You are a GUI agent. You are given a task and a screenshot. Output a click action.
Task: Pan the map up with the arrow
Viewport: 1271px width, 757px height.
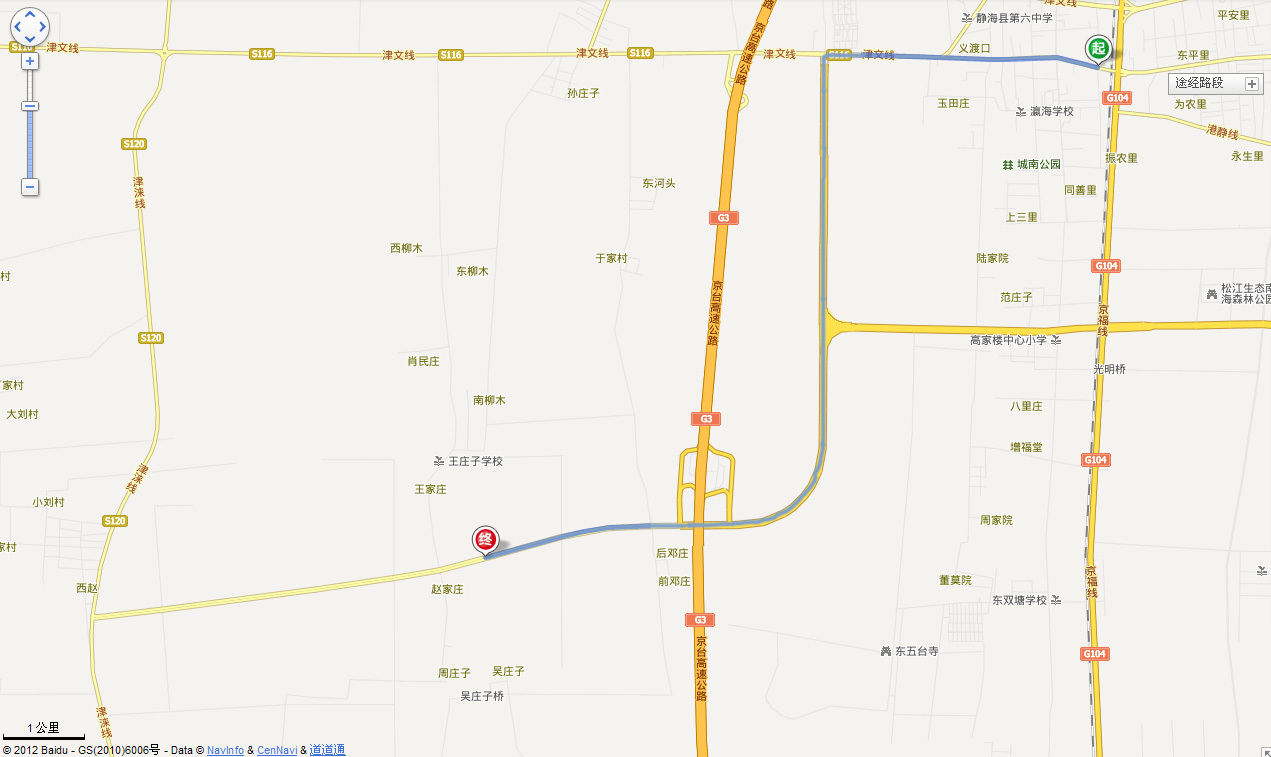(30, 16)
